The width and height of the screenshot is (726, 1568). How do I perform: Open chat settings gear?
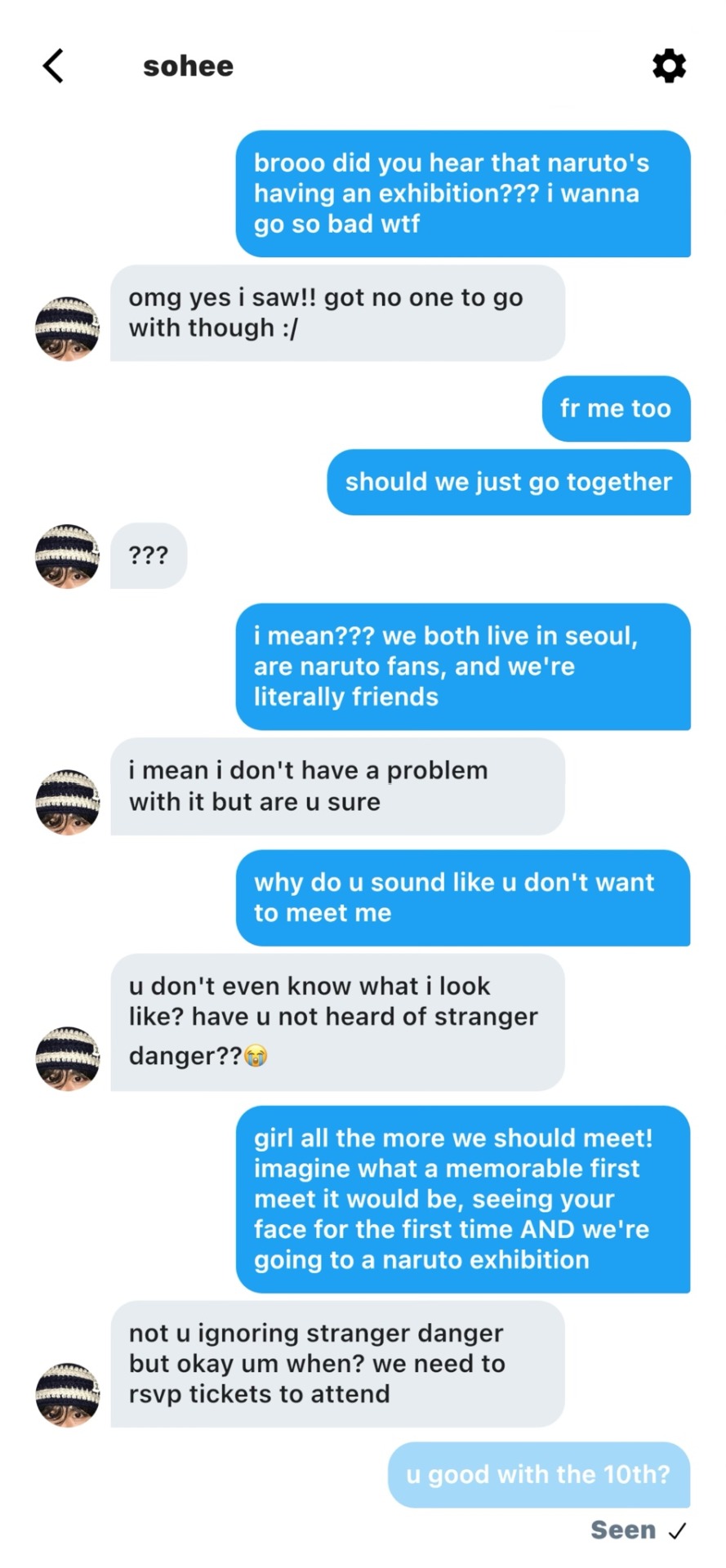pos(669,66)
